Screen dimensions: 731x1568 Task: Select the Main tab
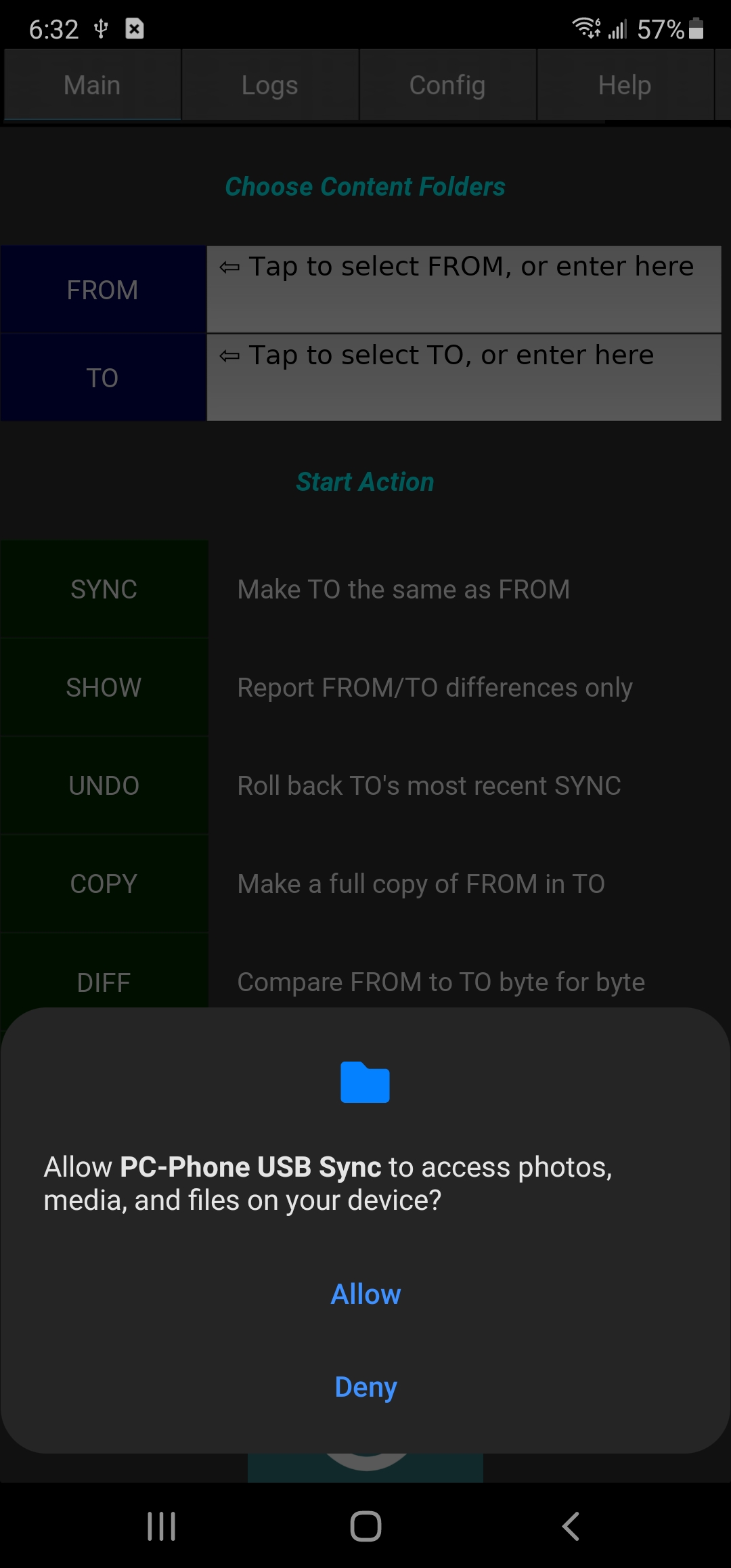pyautogui.click(x=92, y=85)
